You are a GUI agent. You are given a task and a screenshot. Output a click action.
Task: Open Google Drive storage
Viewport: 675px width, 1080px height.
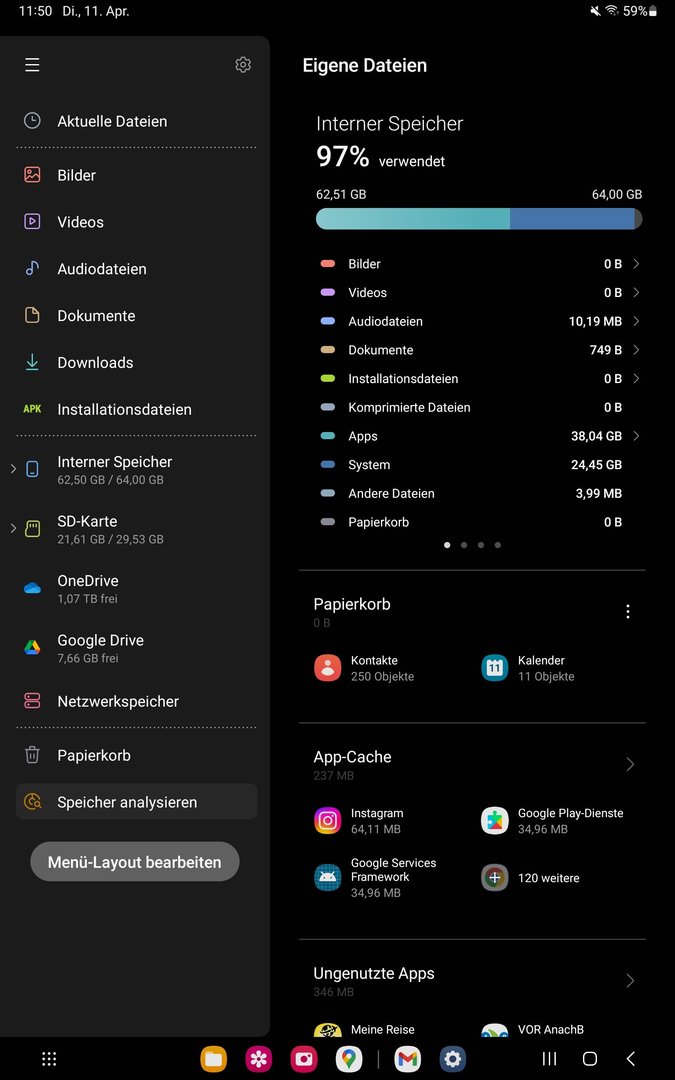tap(100, 648)
